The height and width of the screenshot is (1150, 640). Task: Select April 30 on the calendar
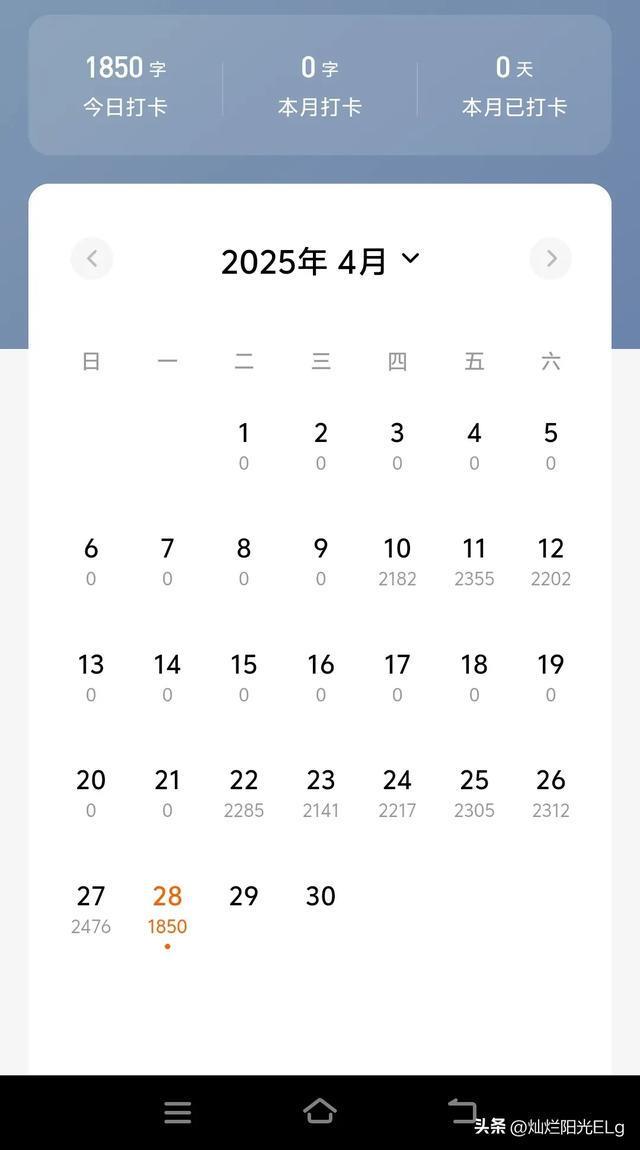pos(320,896)
